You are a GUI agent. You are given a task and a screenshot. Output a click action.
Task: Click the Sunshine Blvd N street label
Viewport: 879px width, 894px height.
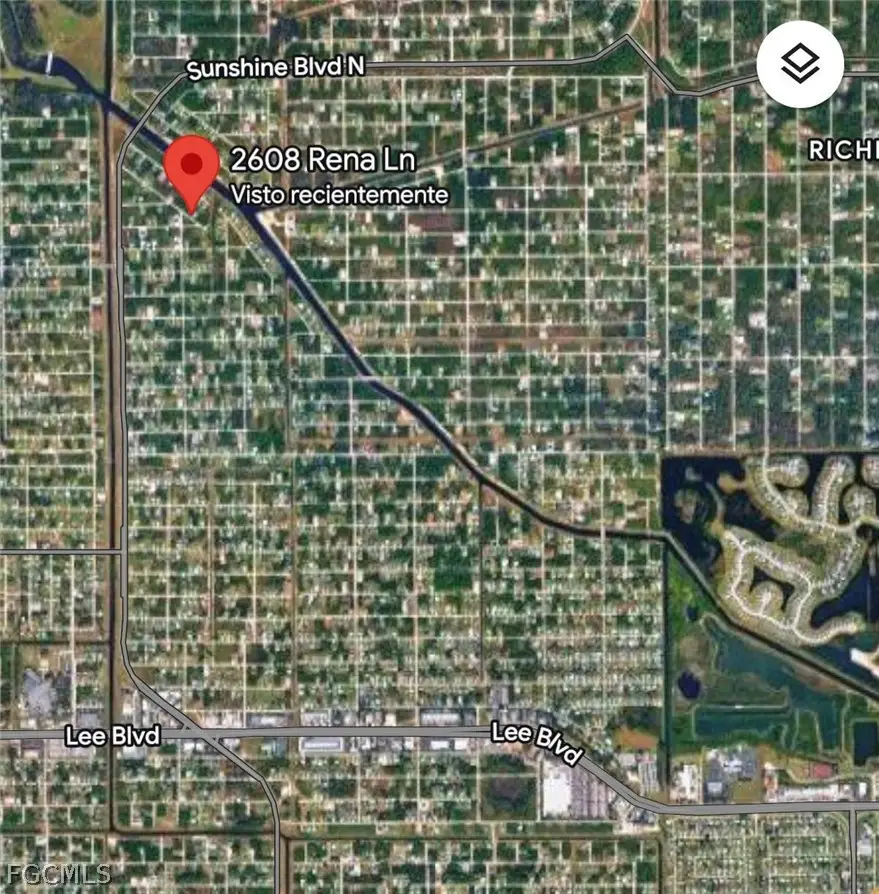(276, 66)
